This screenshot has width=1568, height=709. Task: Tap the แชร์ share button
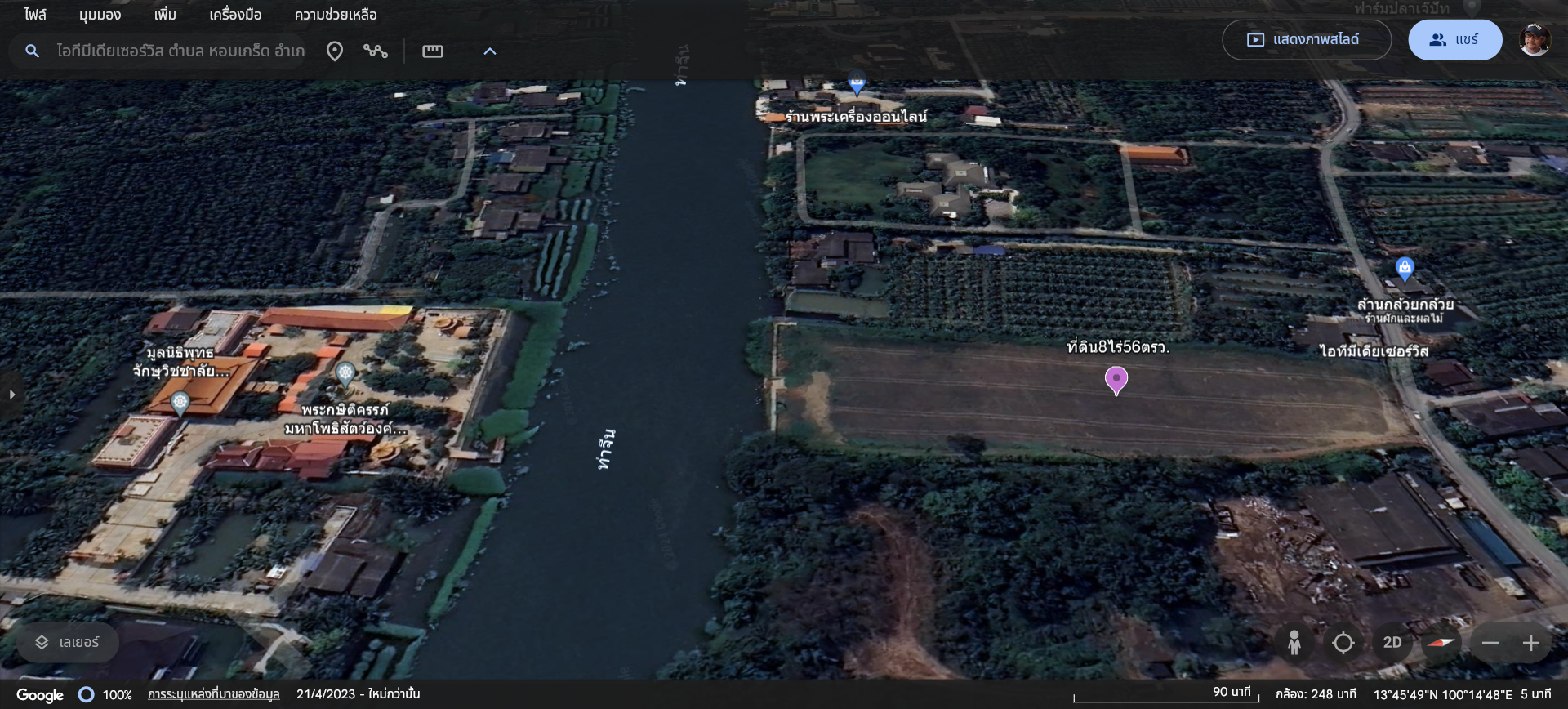[1454, 40]
